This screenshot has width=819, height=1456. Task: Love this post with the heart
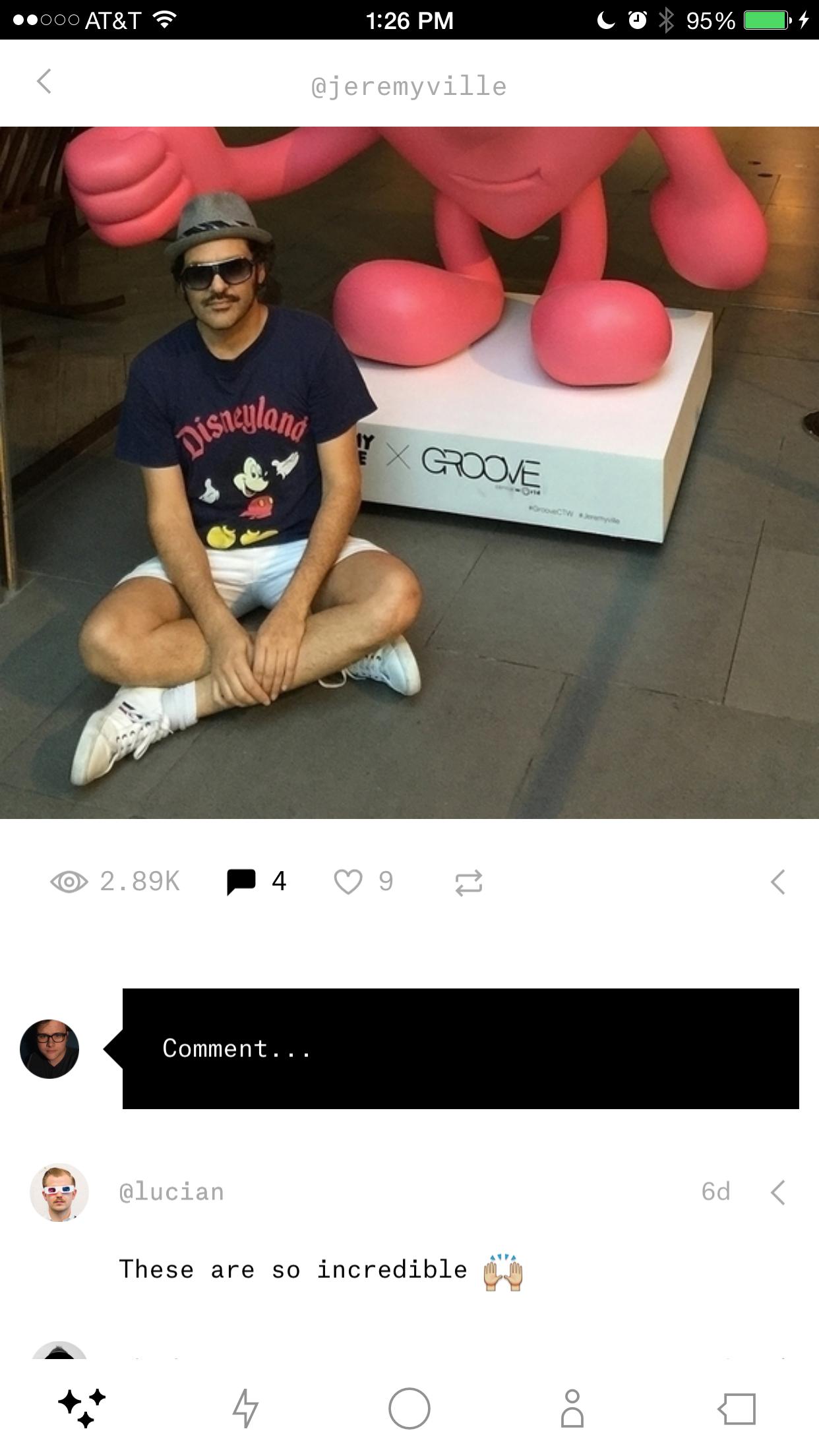348,882
